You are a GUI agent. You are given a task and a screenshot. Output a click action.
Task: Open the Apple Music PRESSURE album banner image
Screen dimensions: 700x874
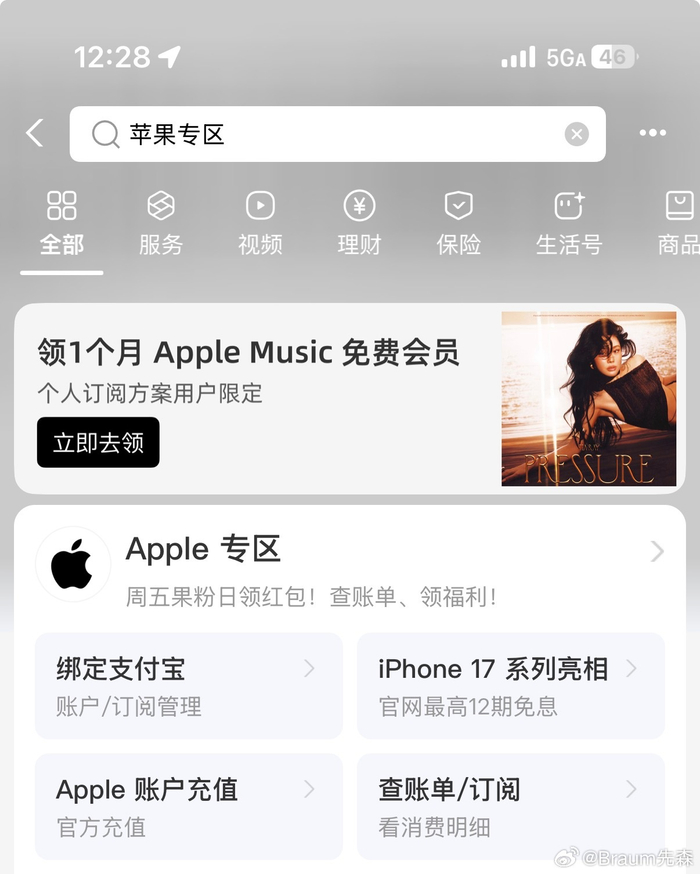[589, 398]
